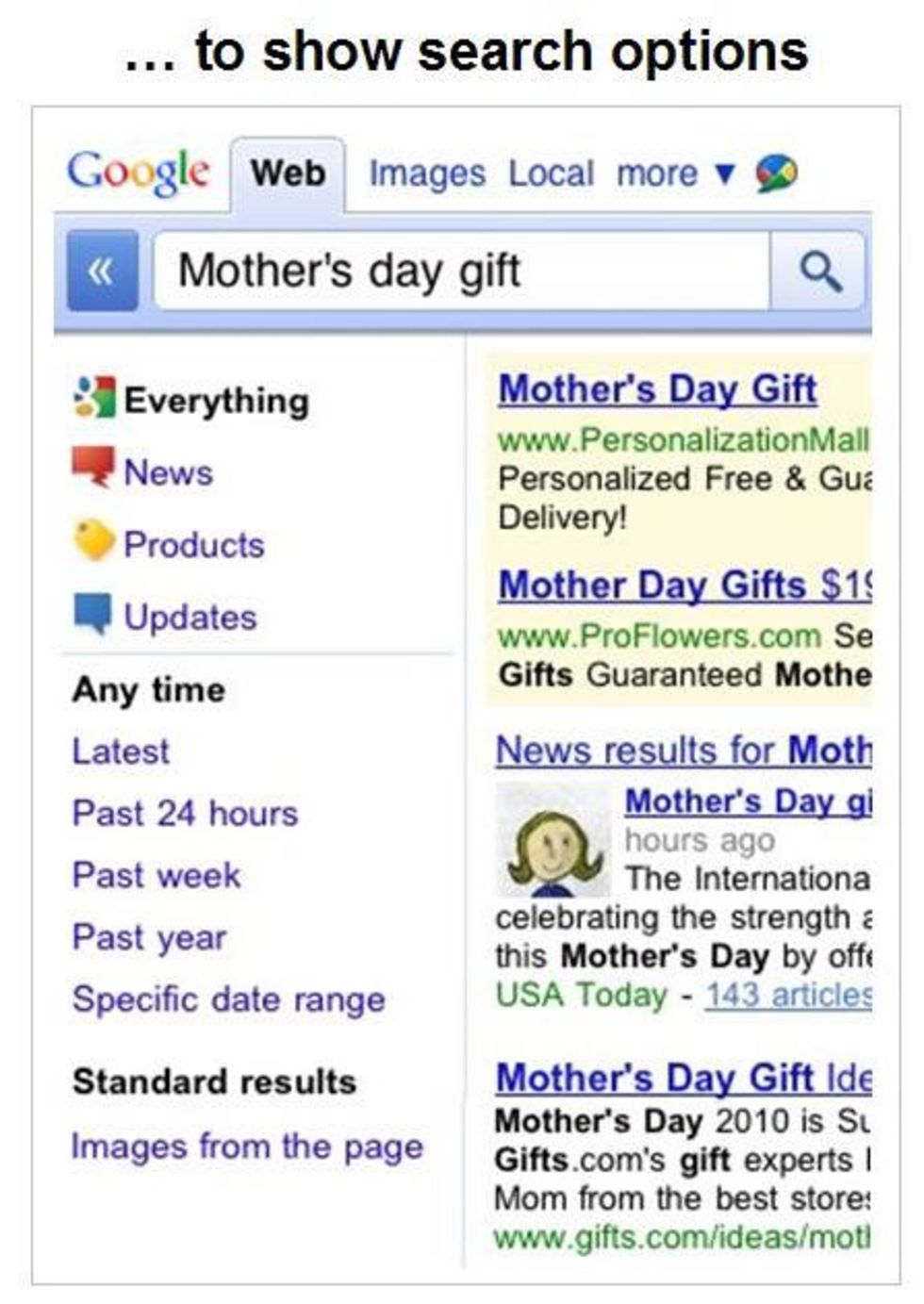Open the 143 articles link
The image size is (924, 1304).
click(x=787, y=995)
